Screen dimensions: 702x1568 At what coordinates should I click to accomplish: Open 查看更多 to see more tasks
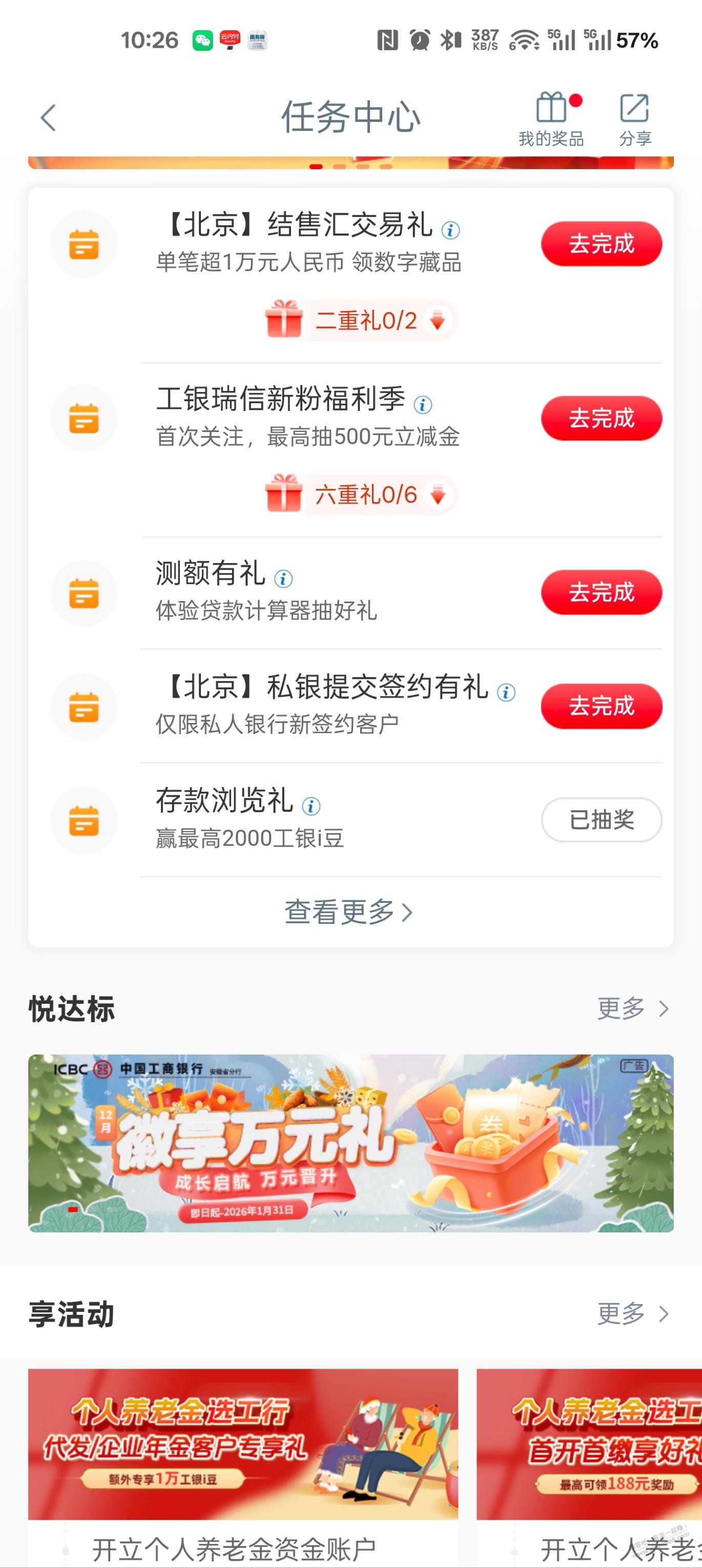click(349, 912)
